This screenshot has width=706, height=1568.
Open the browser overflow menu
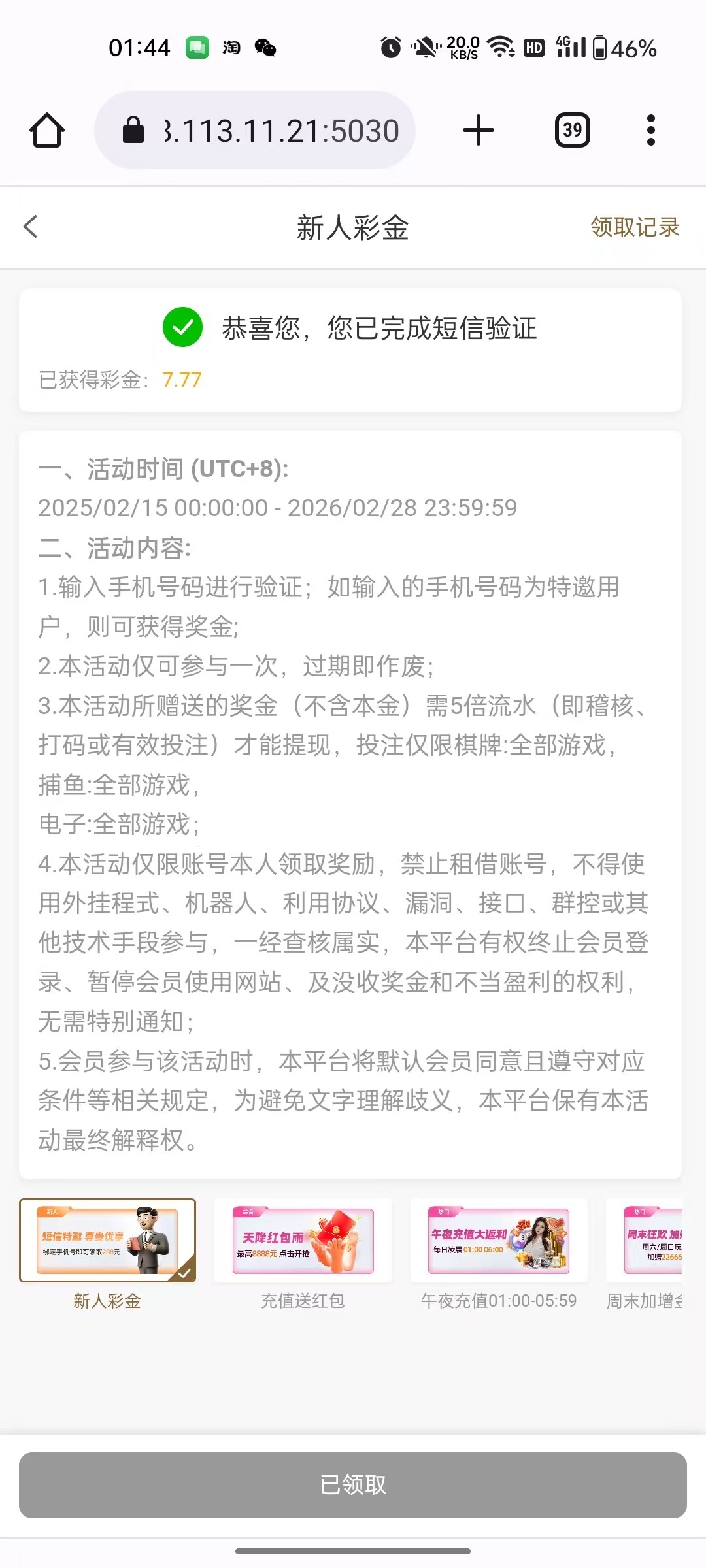(x=650, y=130)
